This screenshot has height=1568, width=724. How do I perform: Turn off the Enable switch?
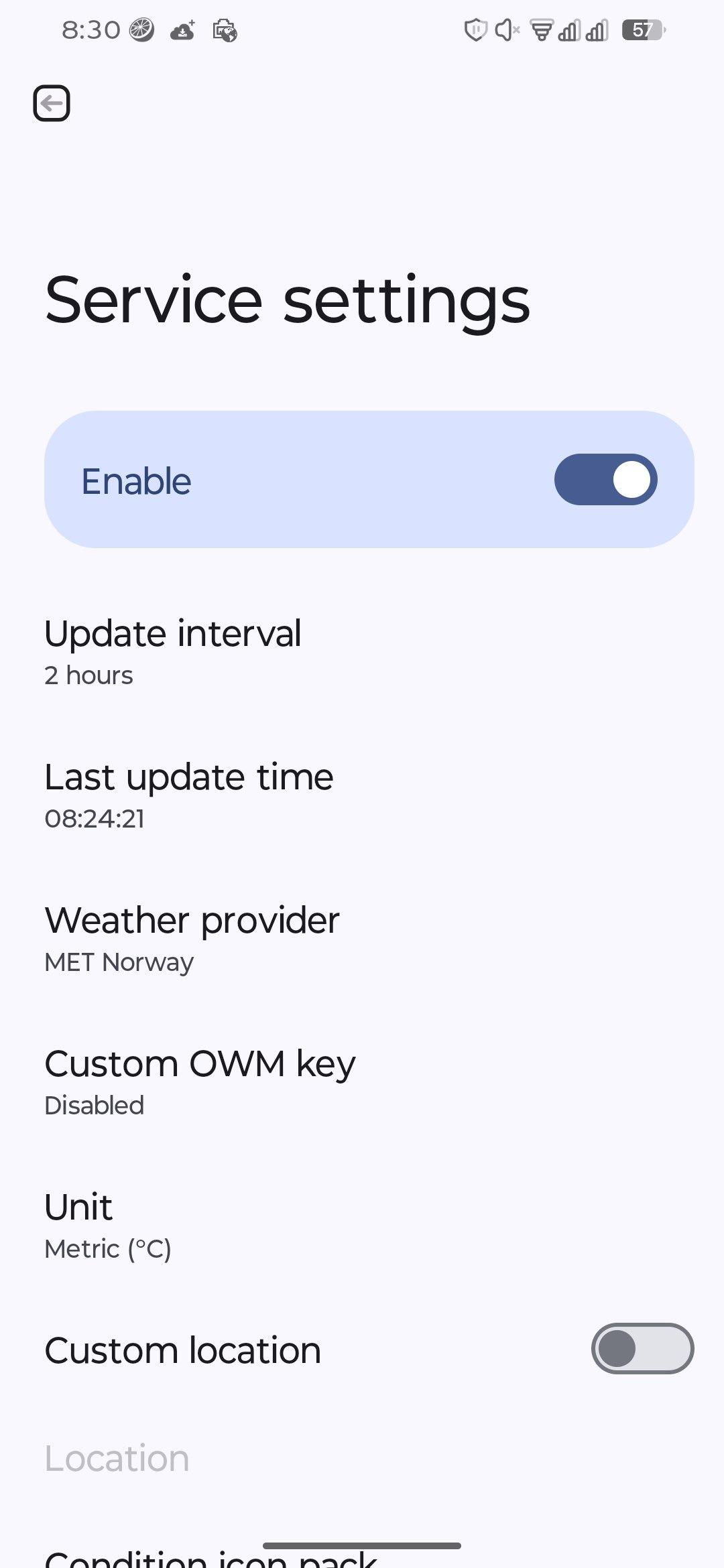tap(605, 480)
